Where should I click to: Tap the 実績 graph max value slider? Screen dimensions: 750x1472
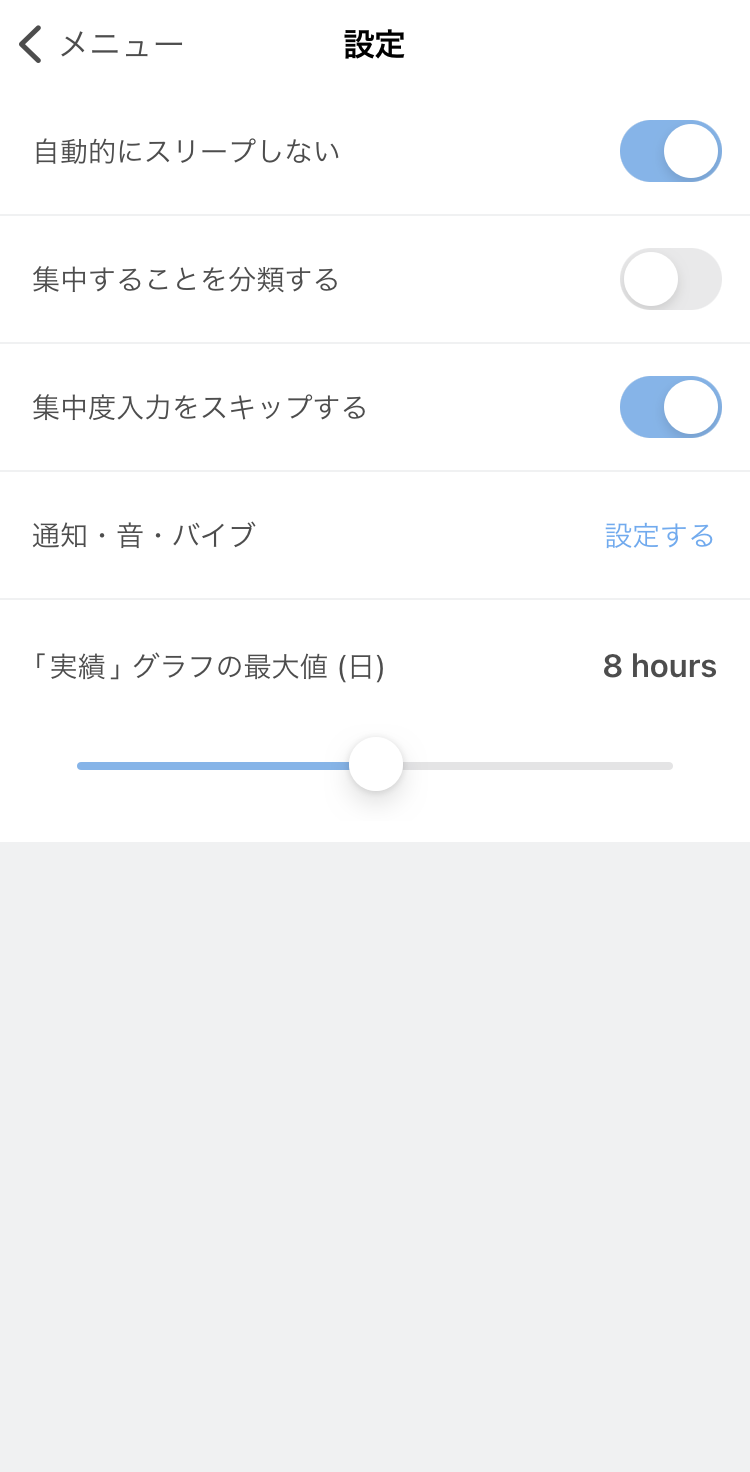(x=376, y=765)
